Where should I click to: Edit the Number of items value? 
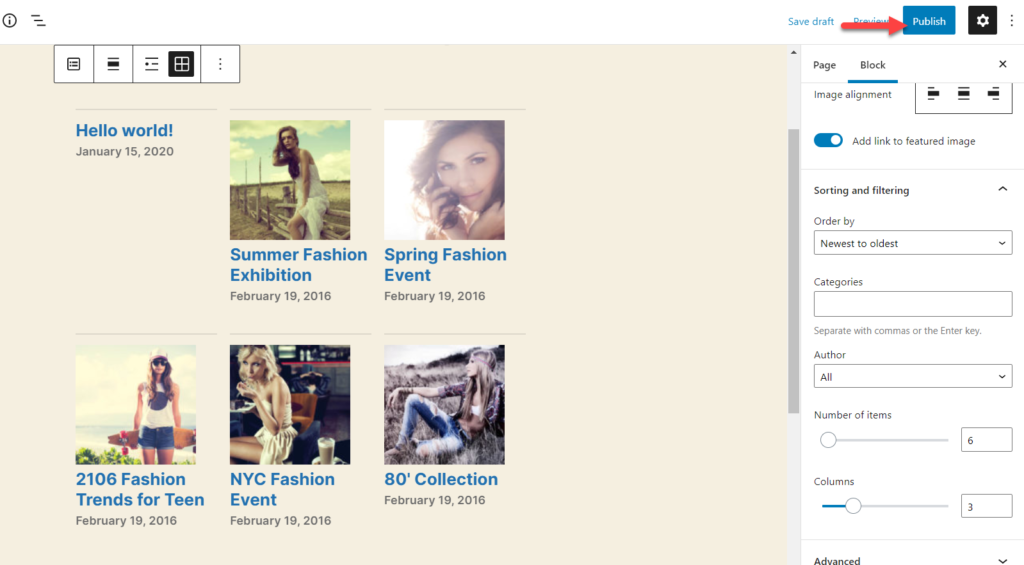point(985,440)
